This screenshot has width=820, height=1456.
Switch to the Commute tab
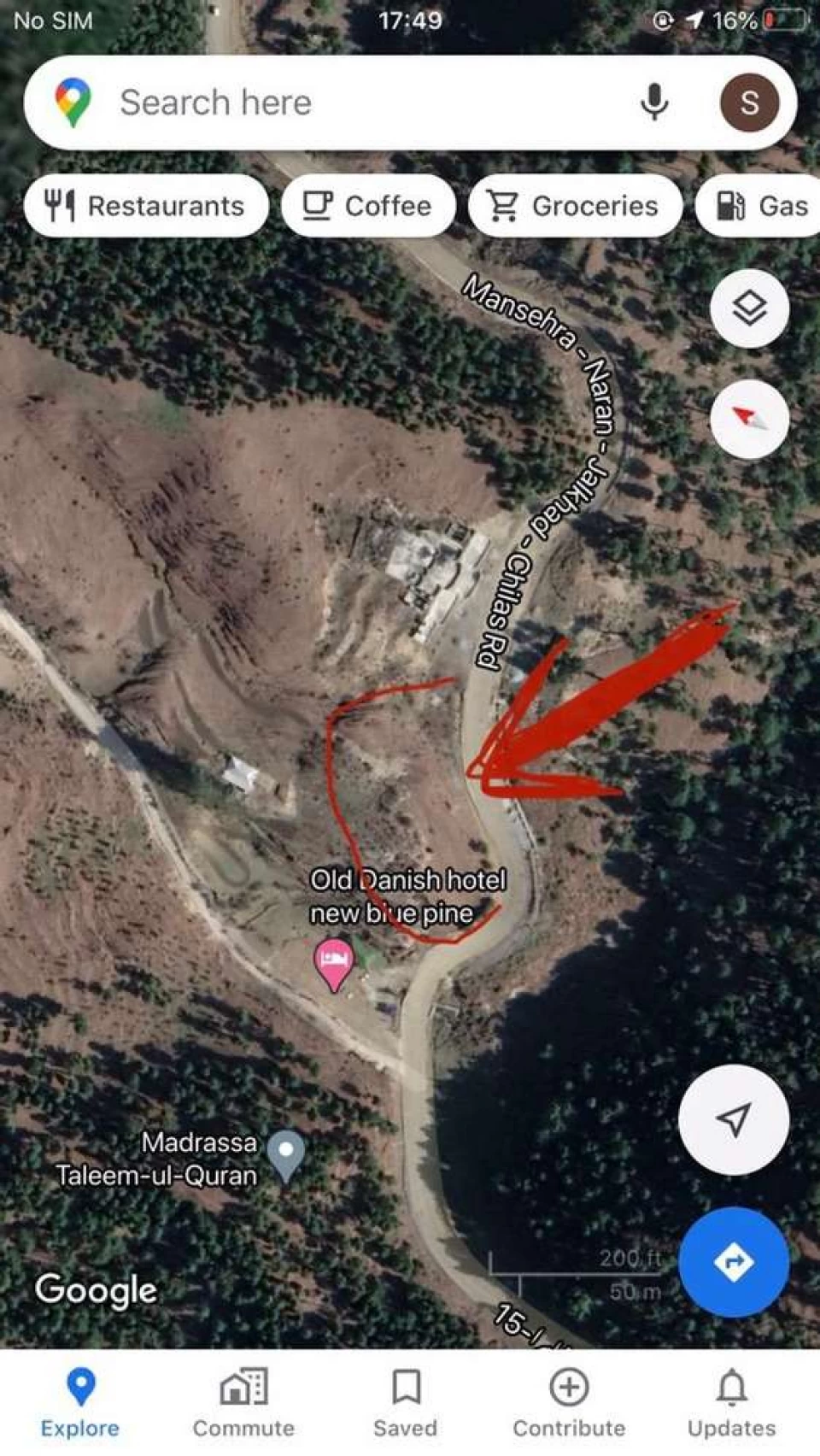[243, 1403]
